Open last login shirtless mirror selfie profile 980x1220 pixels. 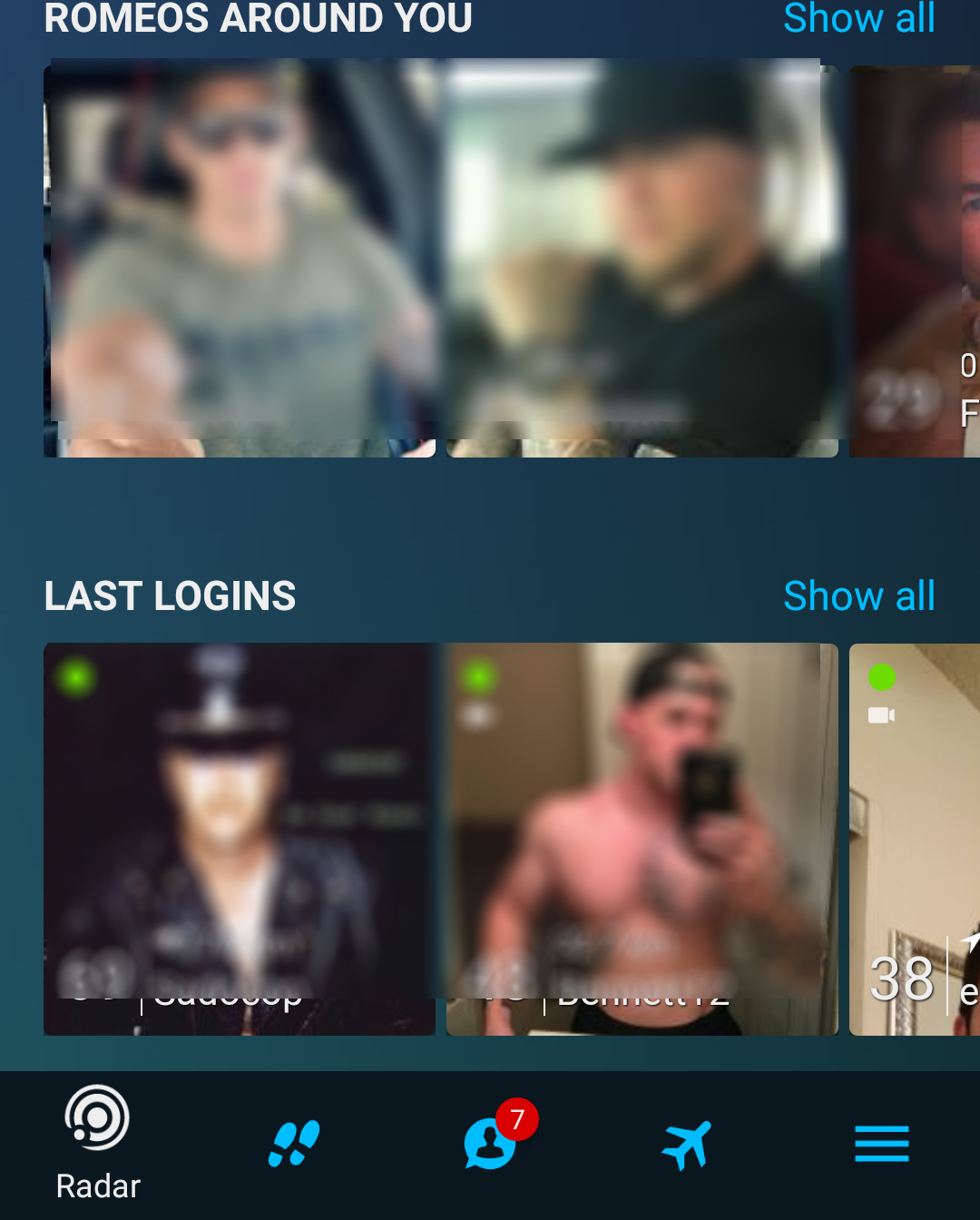tap(642, 839)
